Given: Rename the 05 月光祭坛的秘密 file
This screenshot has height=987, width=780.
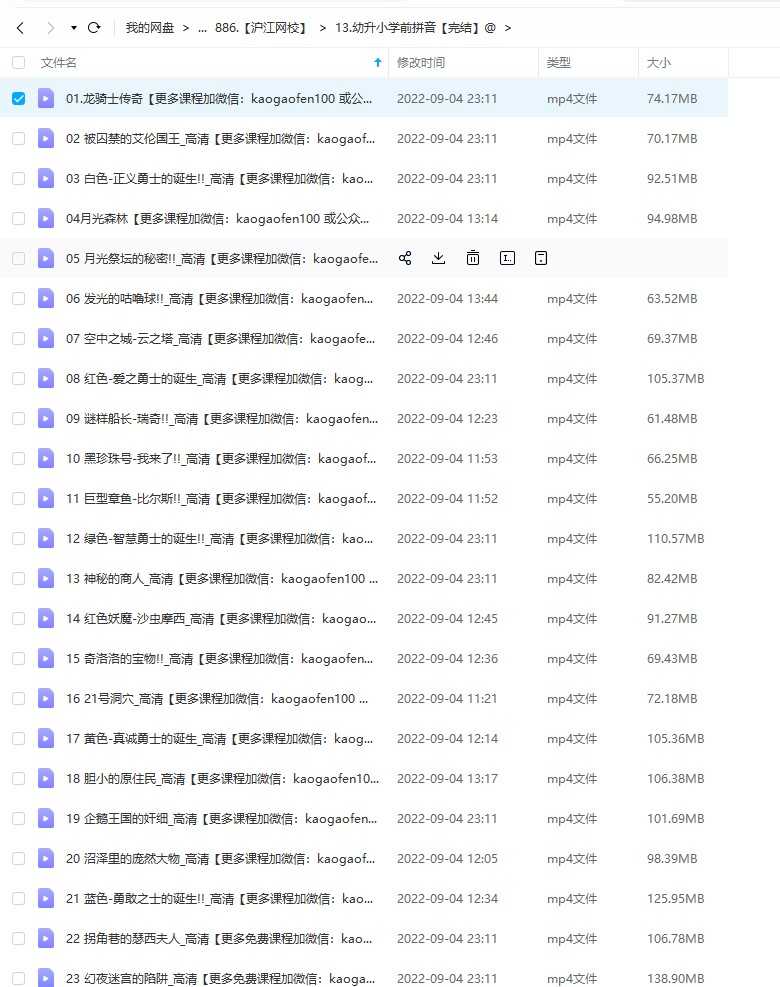Looking at the screenshot, I should tap(507, 258).
